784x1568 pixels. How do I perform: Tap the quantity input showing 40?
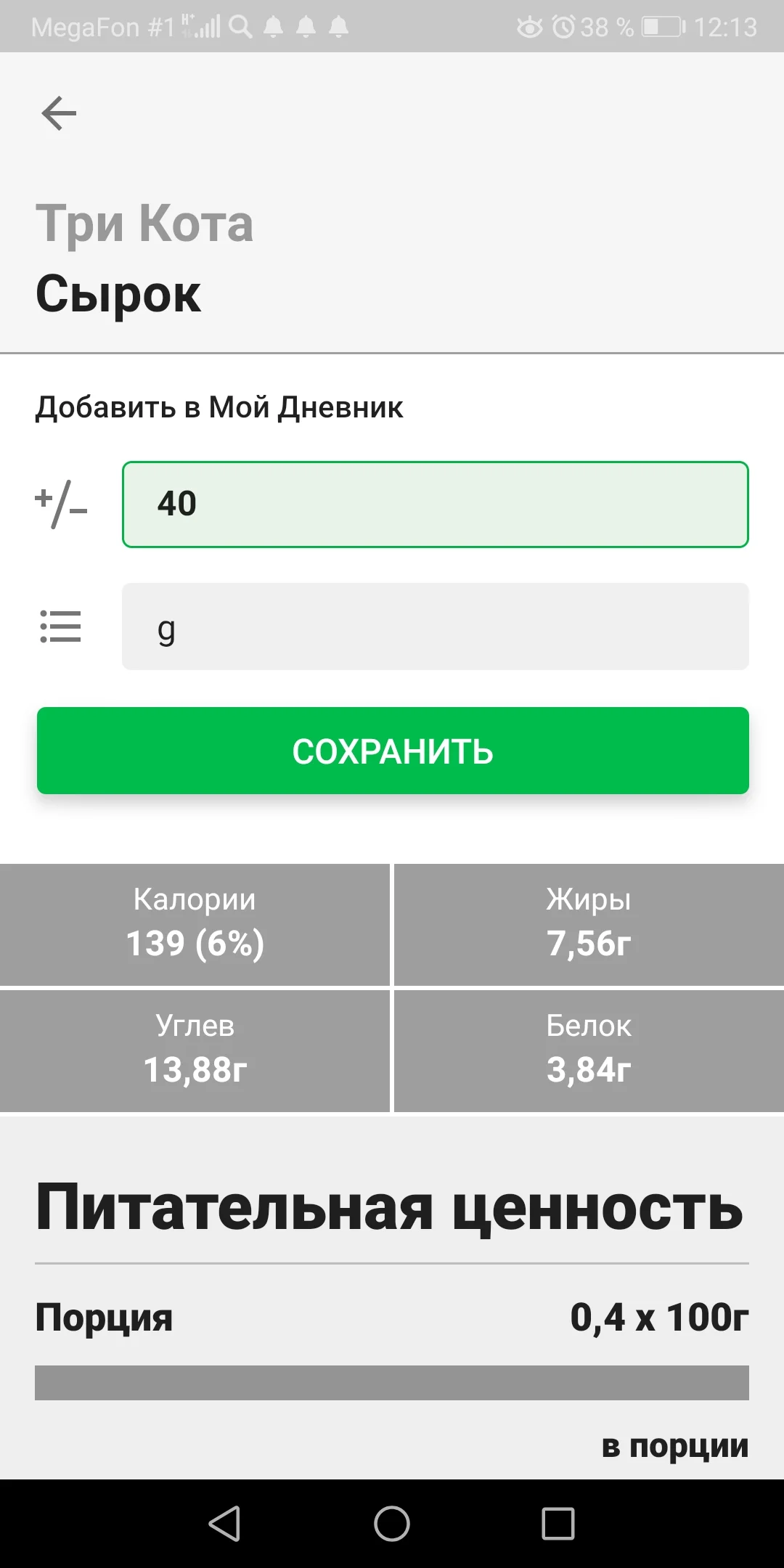pos(434,505)
